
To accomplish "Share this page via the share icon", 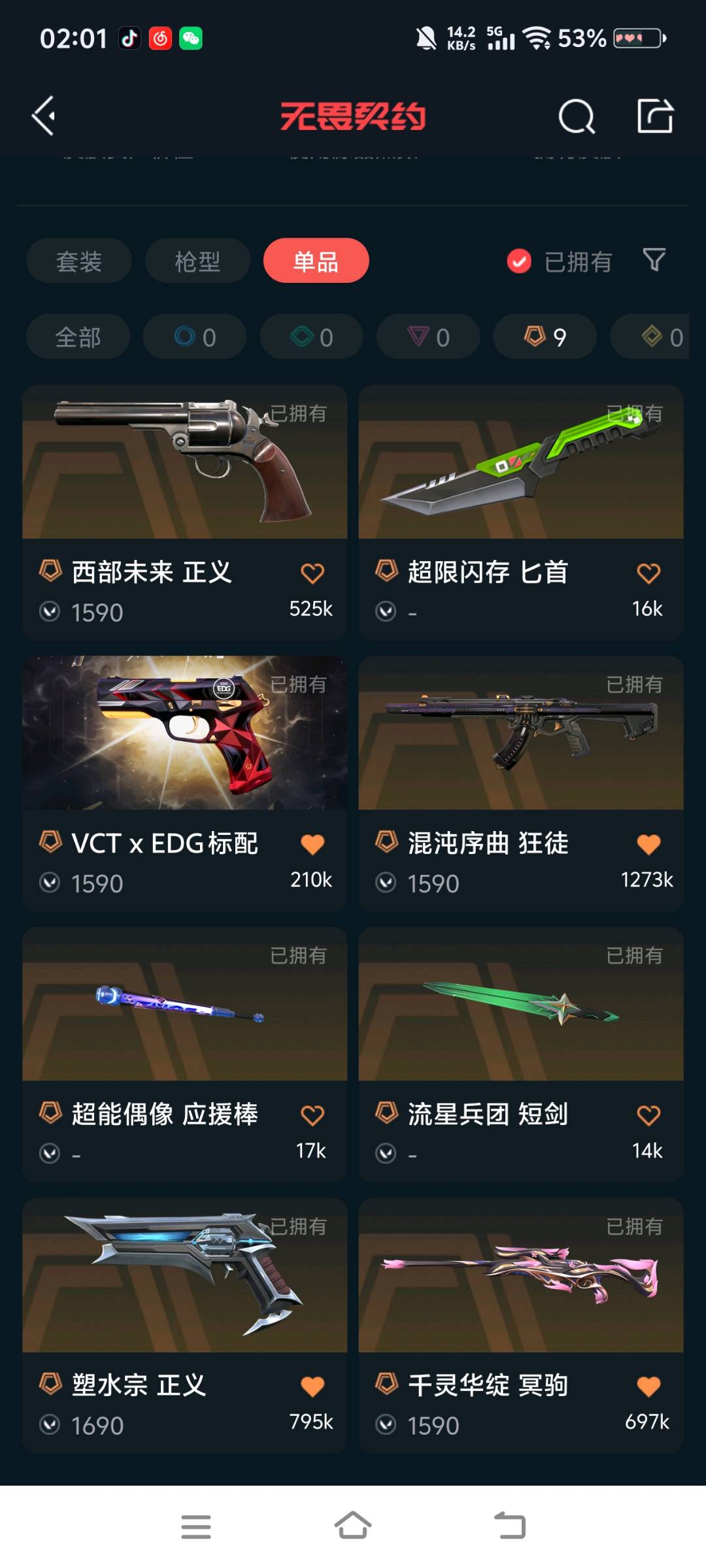I will [655, 116].
